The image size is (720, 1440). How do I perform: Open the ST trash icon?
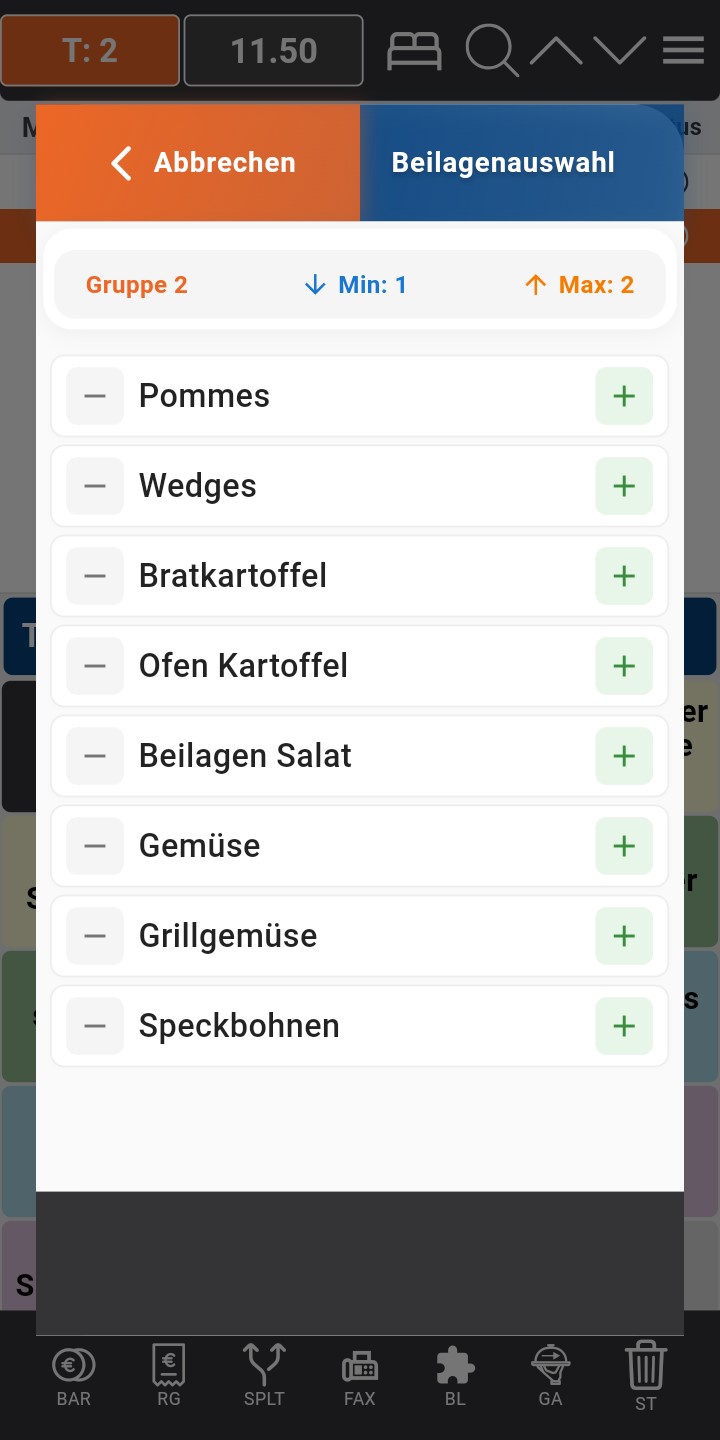[645, 1375]
